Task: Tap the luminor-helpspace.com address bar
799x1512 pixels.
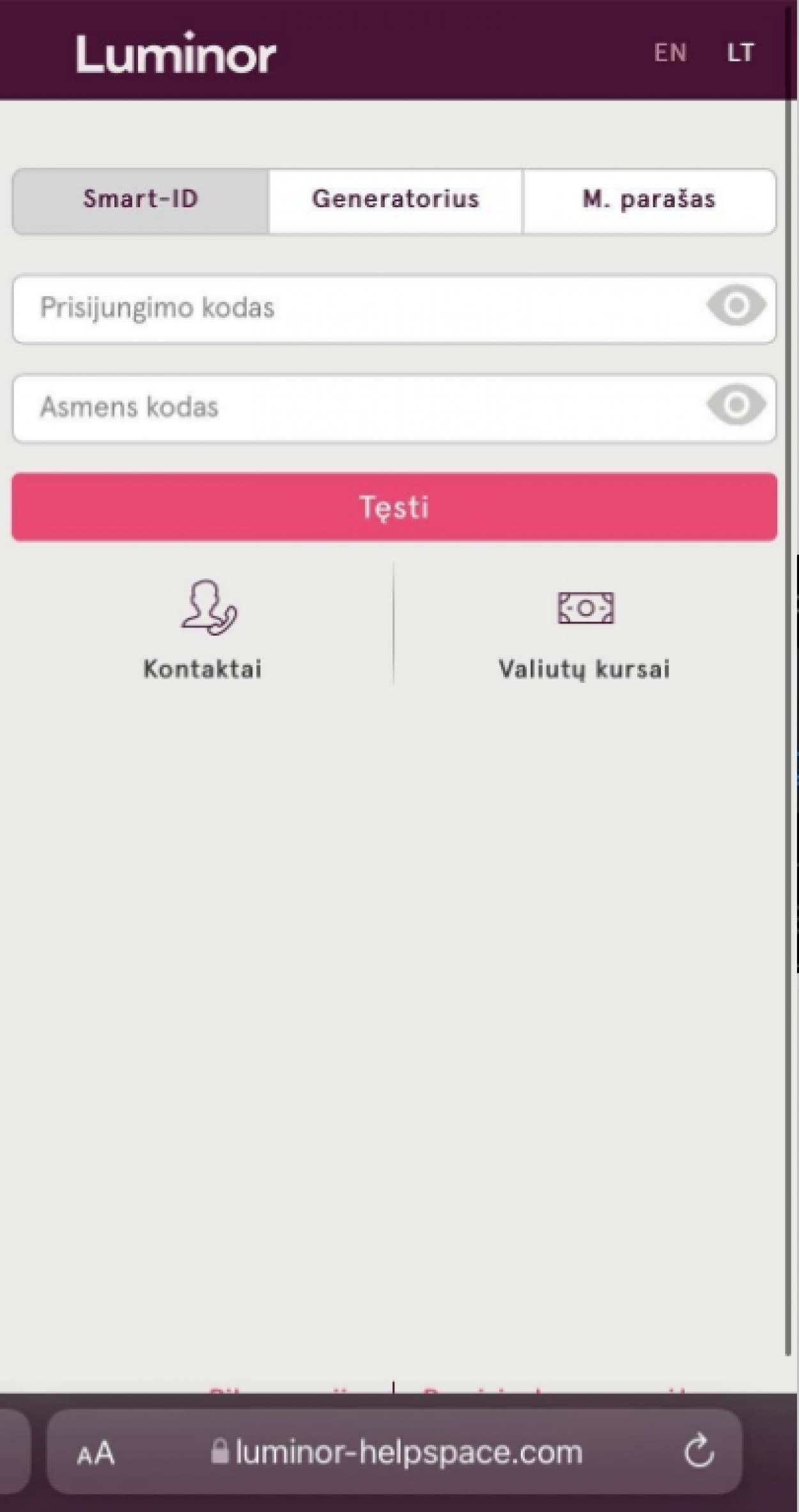Action: (x=396, y=1453)
